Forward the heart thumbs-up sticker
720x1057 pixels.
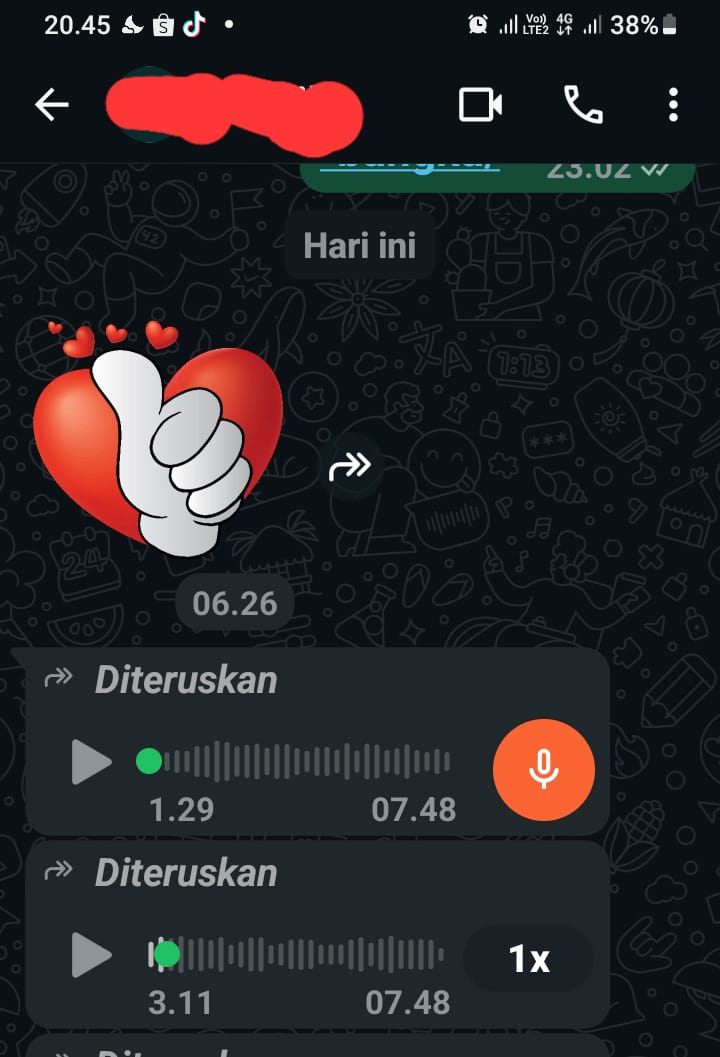350,465
